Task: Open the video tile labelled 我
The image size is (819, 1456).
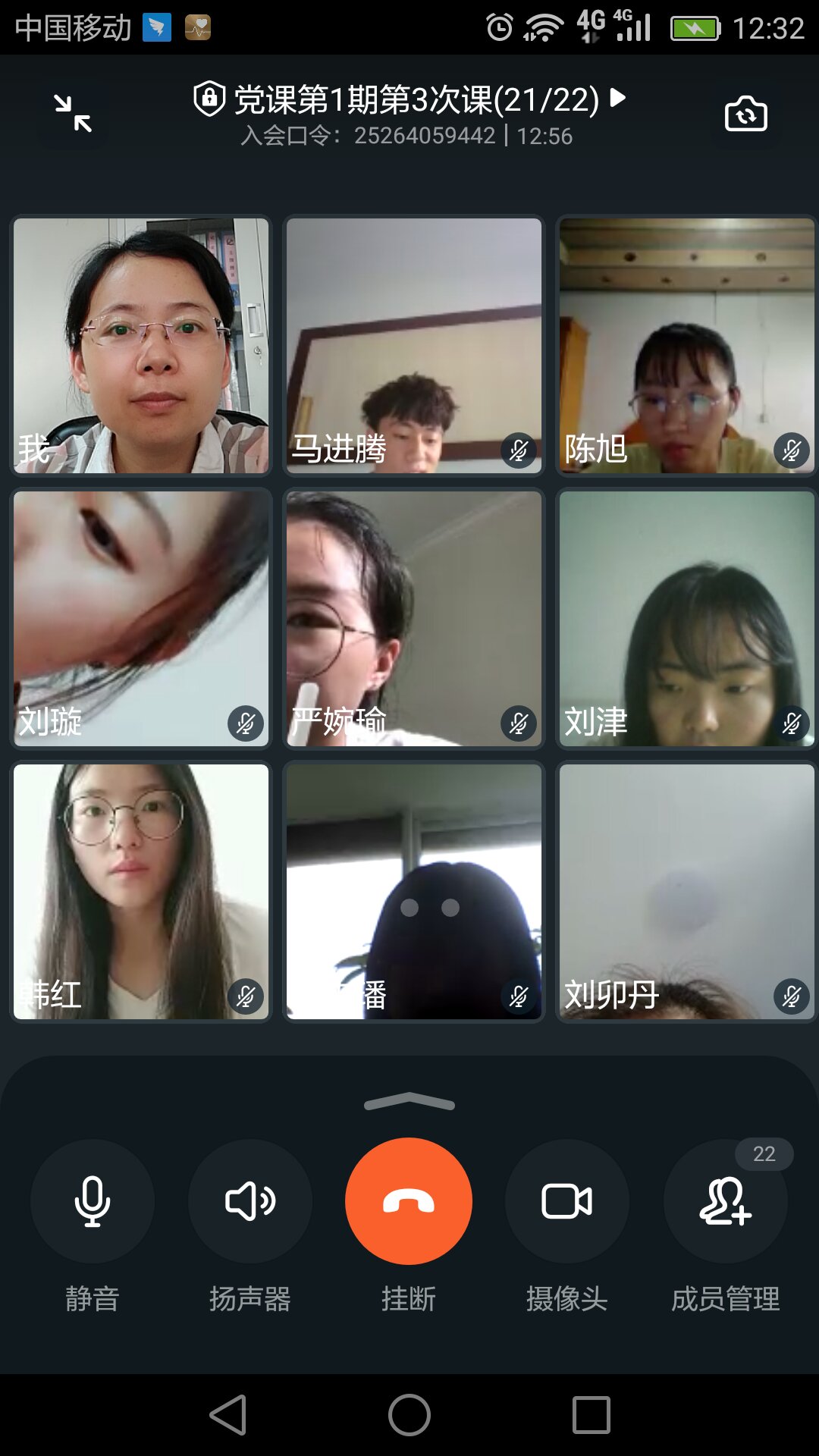Action: 141,346
